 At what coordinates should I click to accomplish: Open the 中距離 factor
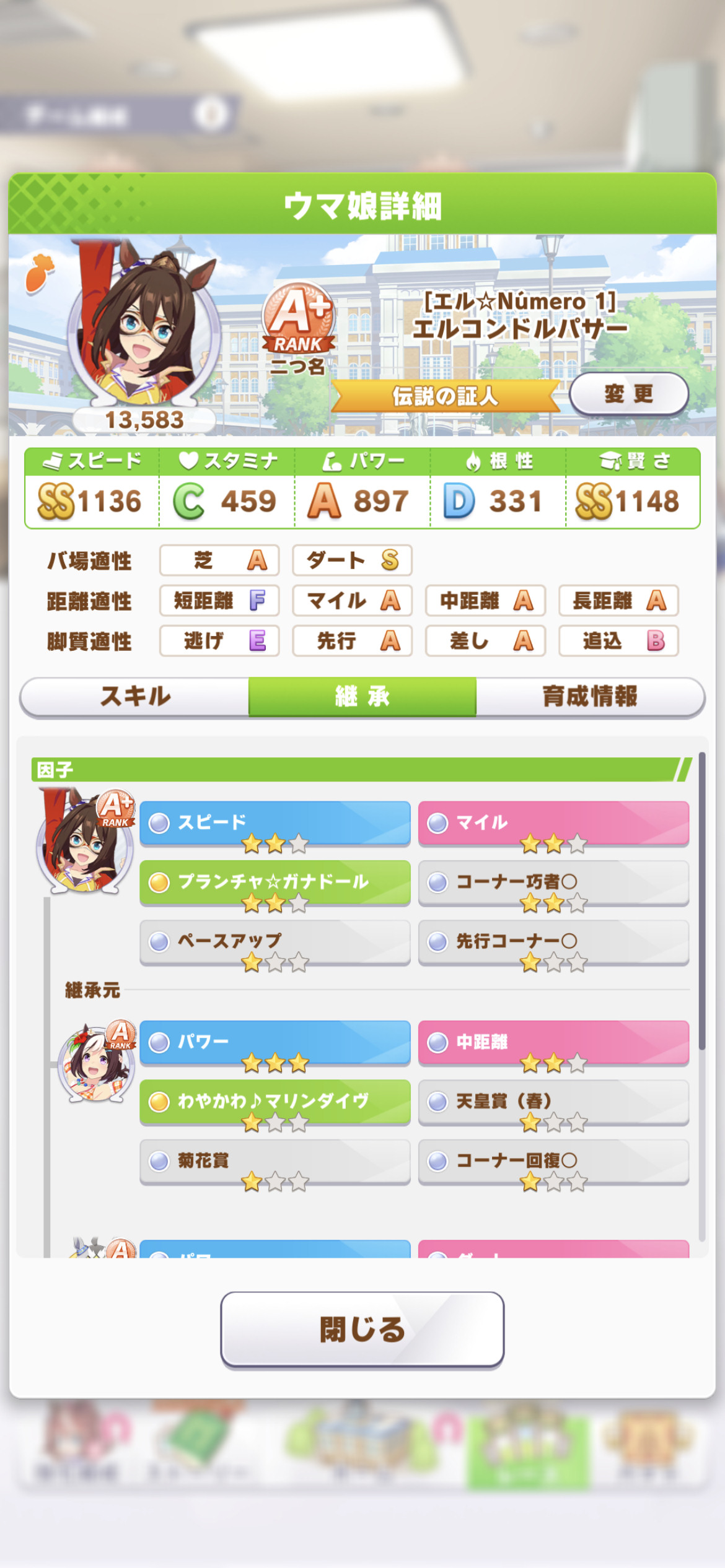point(553,1043)
